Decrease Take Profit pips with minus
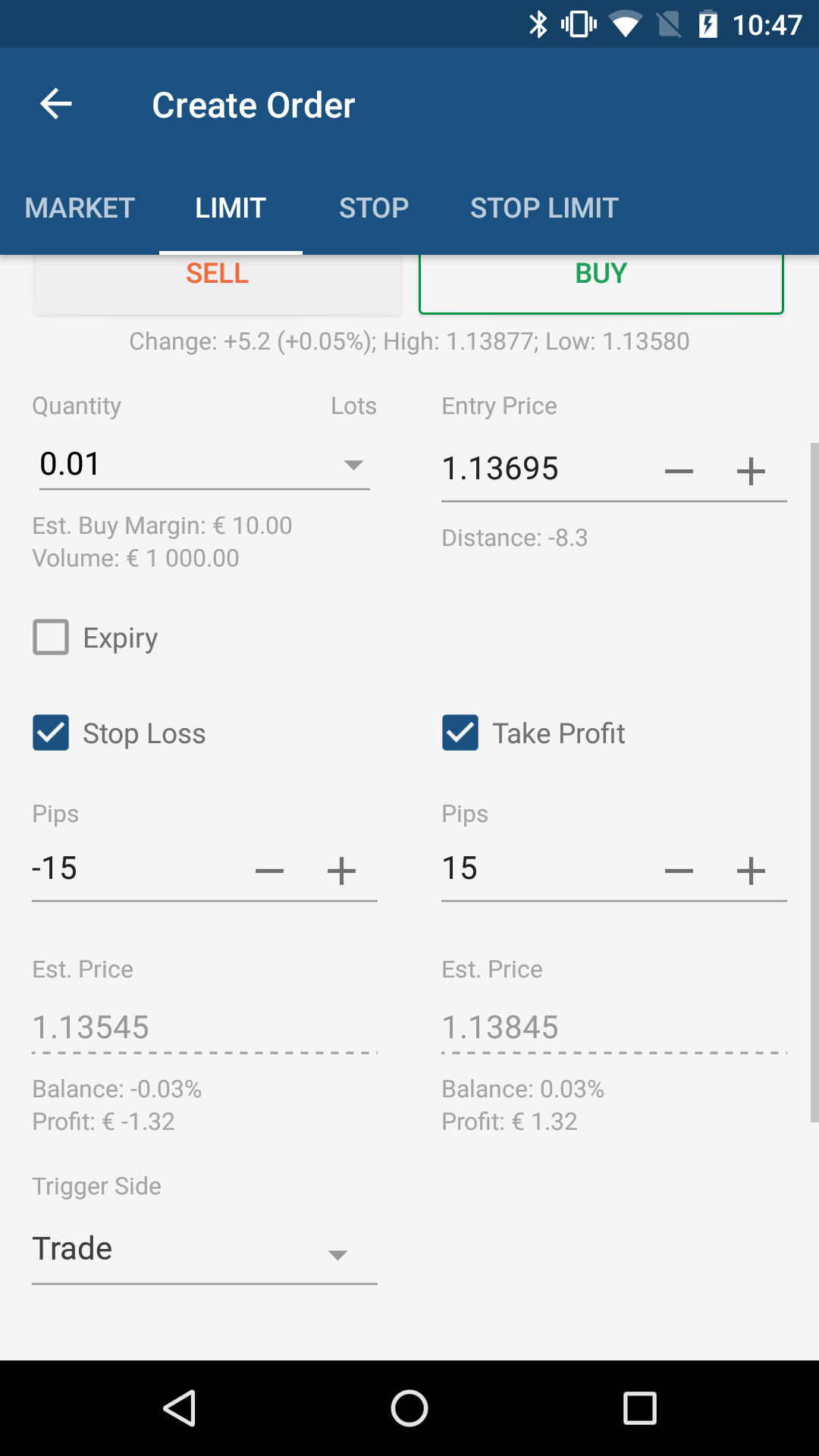This screenshot has height=1456, width=819. pyautogui.click(x=679, y=871)
